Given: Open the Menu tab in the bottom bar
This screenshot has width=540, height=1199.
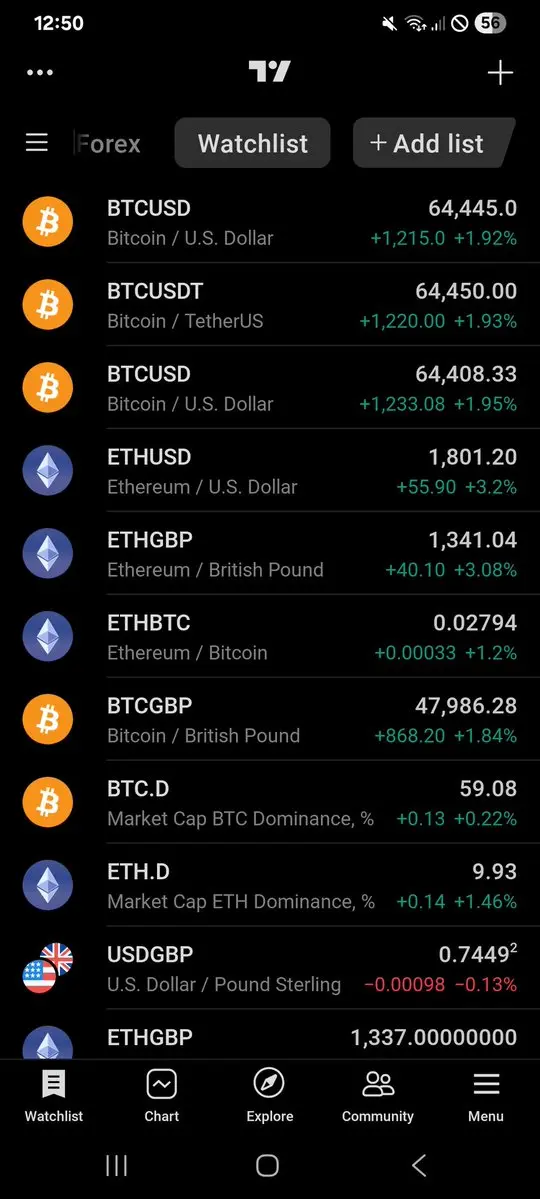Looking at the screenshot, I should [486, 1096].
